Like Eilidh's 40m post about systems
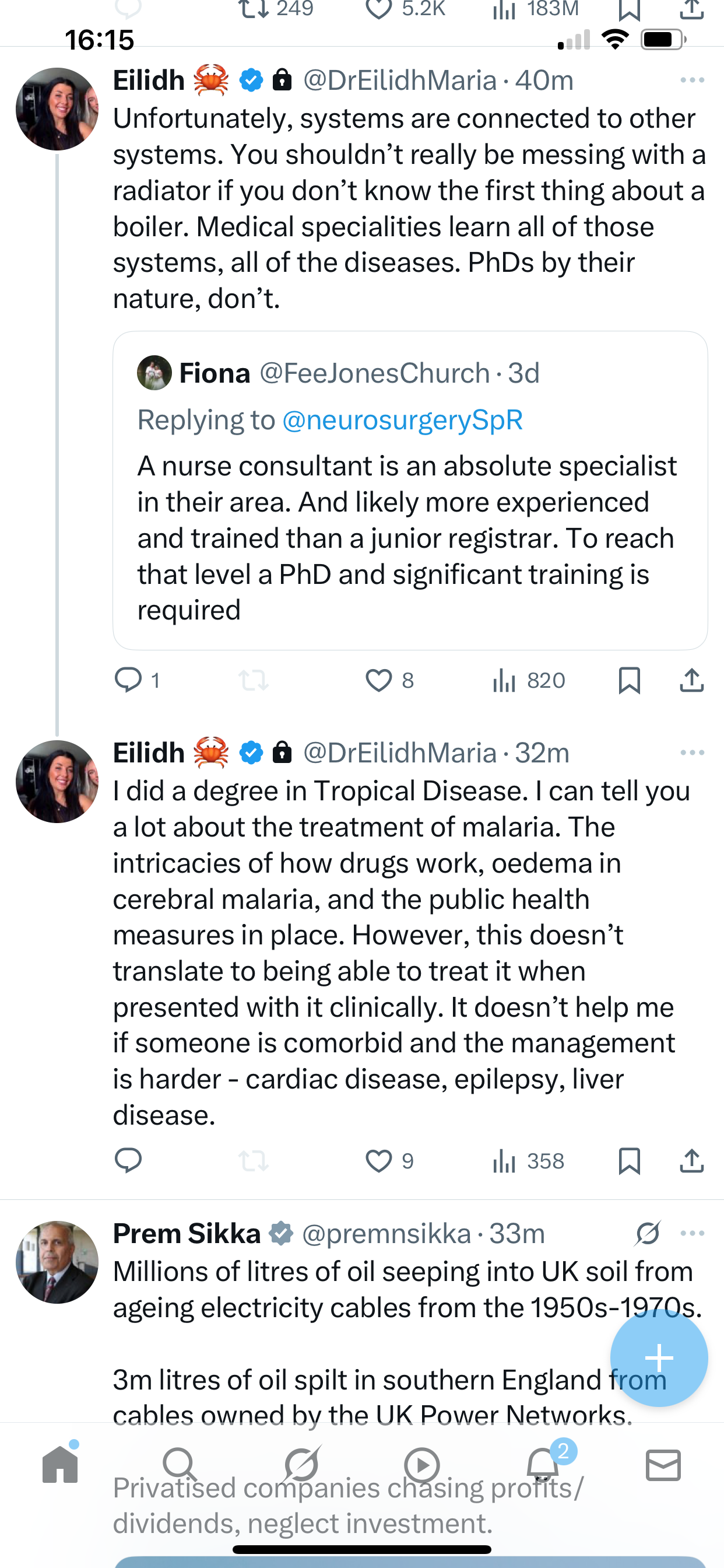724x1568 pixels. (378, 681)
